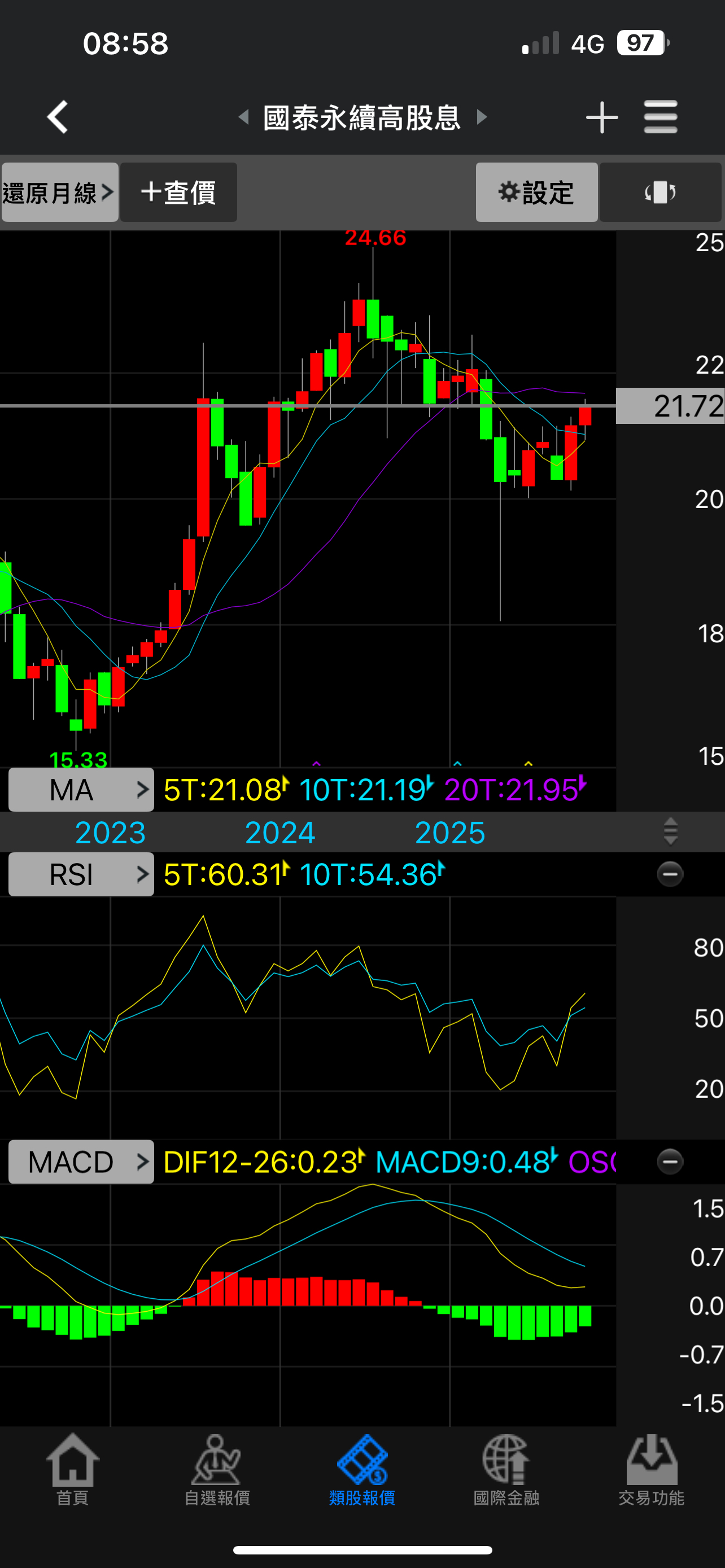Change the MA indicator selector
The width and height of the screenshot is (725, 1568).
point(81,790)
